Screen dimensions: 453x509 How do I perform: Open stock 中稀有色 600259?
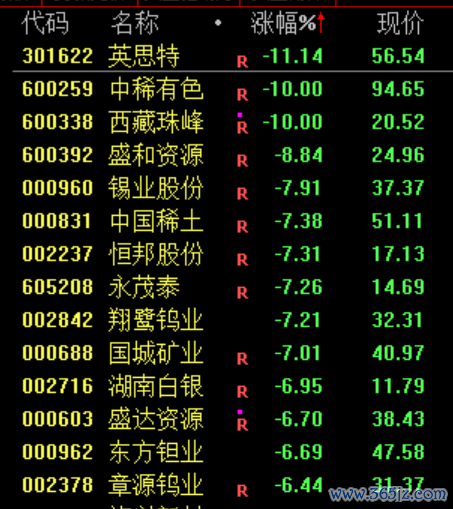(x=226, y=89)
